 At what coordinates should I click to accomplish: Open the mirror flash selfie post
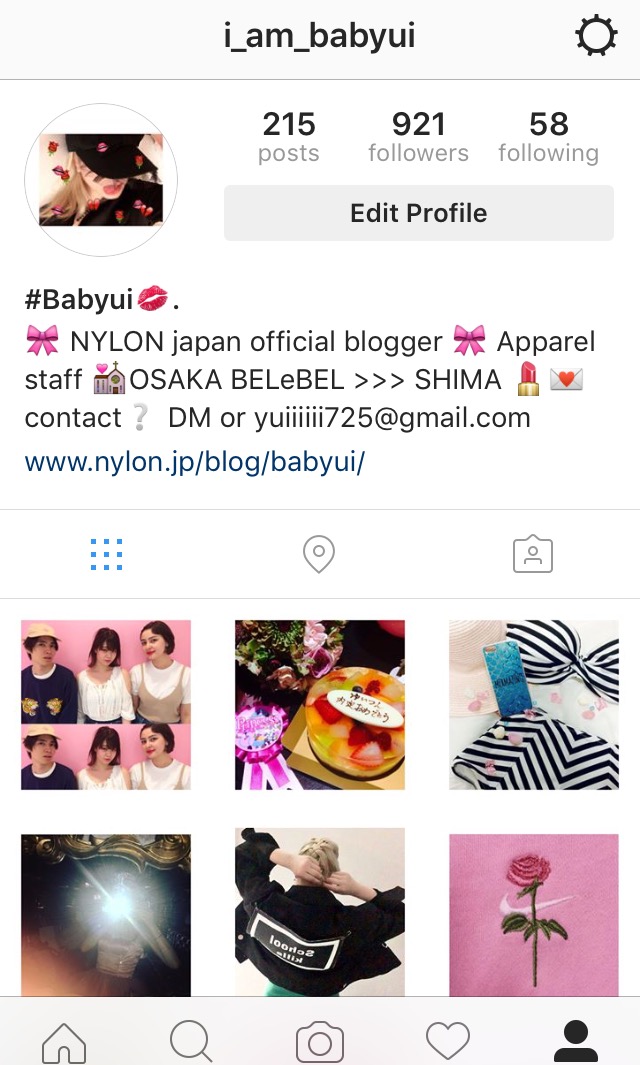(106, 912)
